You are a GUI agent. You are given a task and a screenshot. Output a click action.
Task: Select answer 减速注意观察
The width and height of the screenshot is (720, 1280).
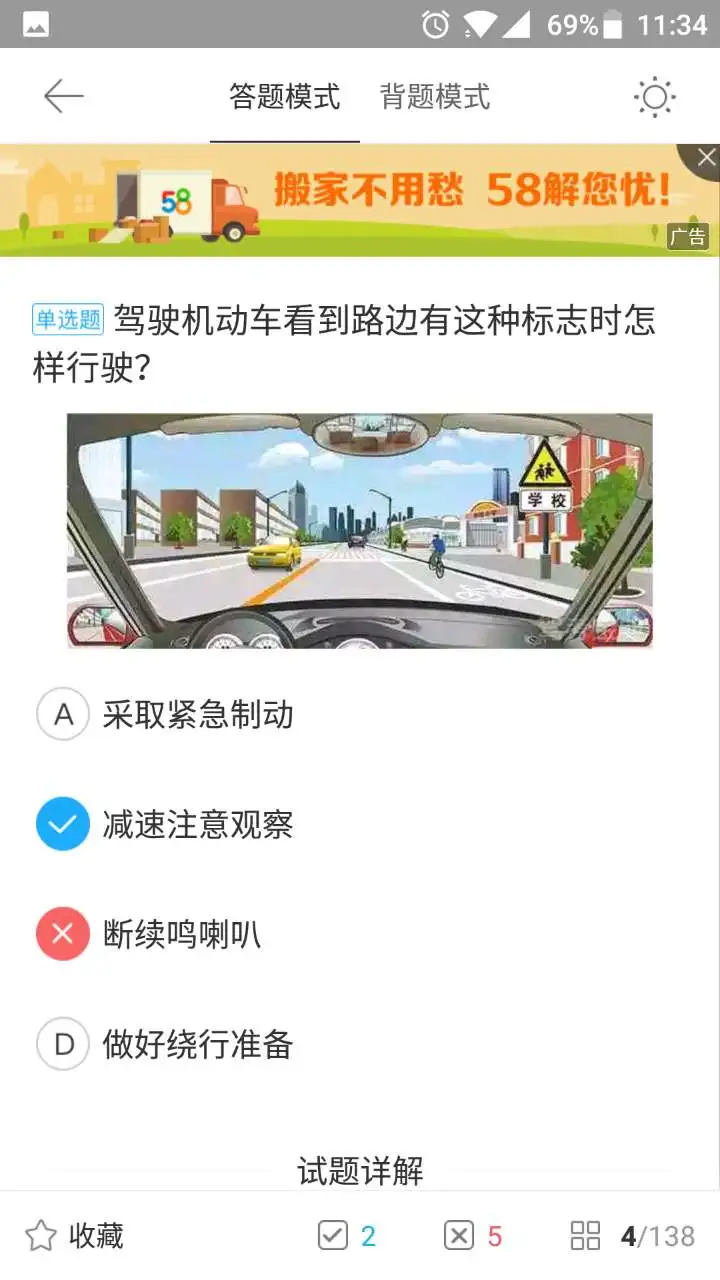(x=197, y=824)
